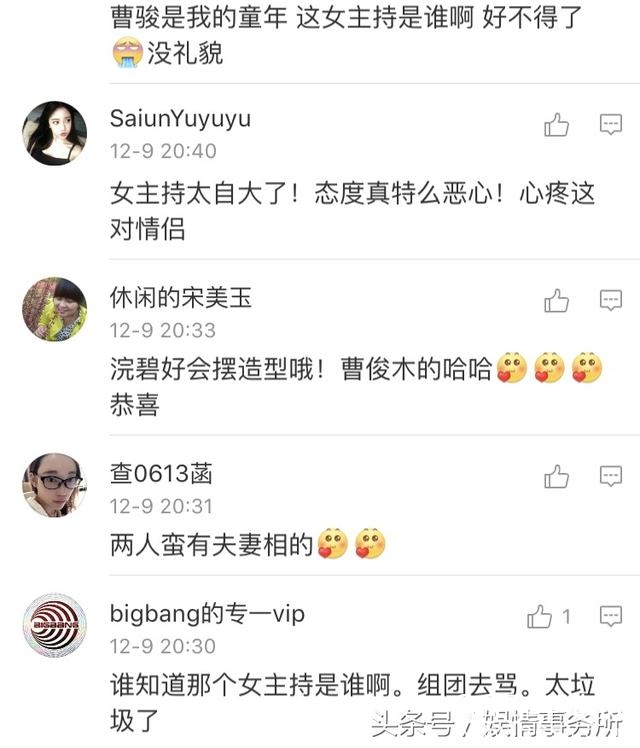Like 休闲的宋美玉's comment
Viewport: 640px width, 748px height.
click(556, 301)
